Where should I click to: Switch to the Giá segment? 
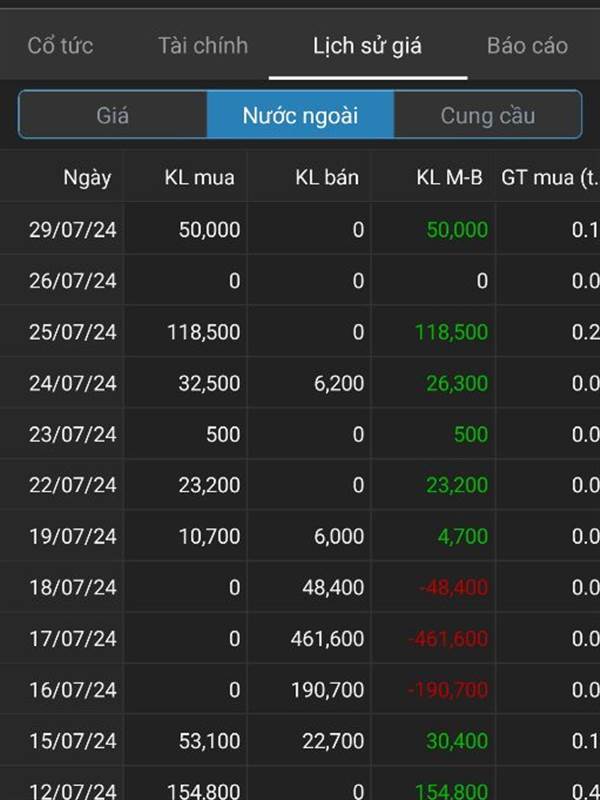113,115
